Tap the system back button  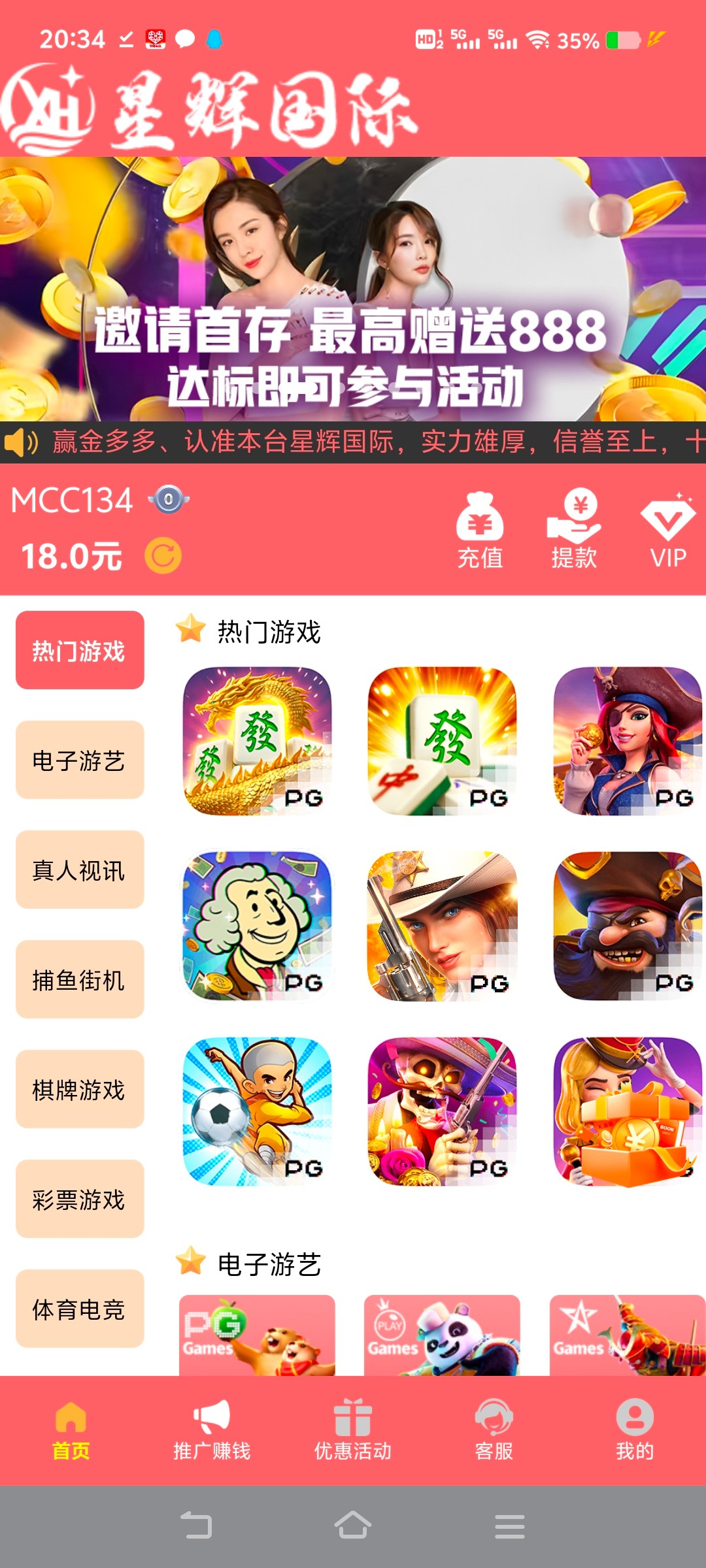(x=196, y=1526)
